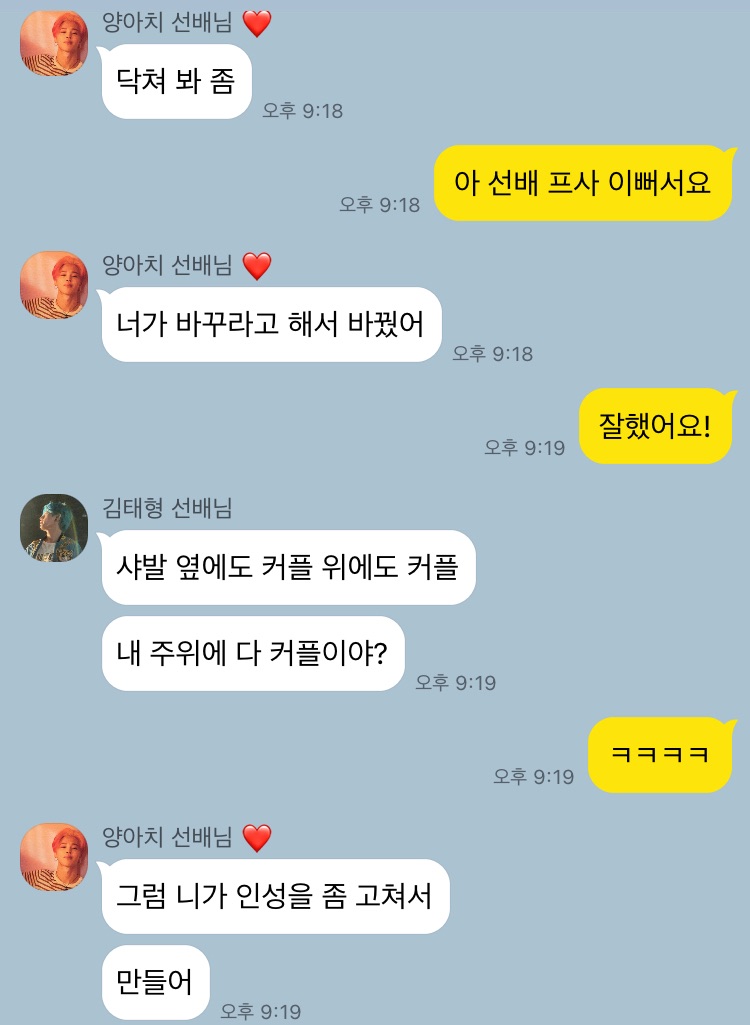Tap 양아치 선배님's avatar beside "너가 바꾸라고 해서 바꿨어"

point(54,285)
